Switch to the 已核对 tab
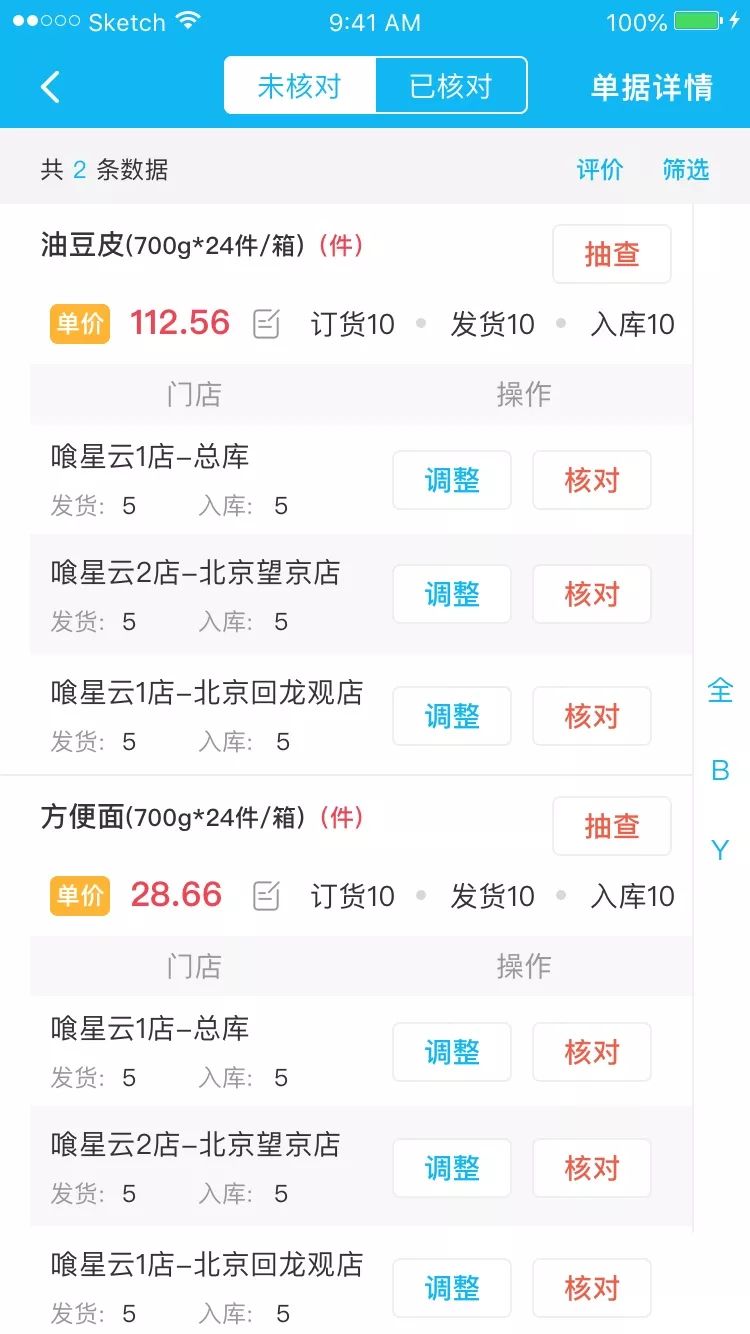 (x=451, y=86)
